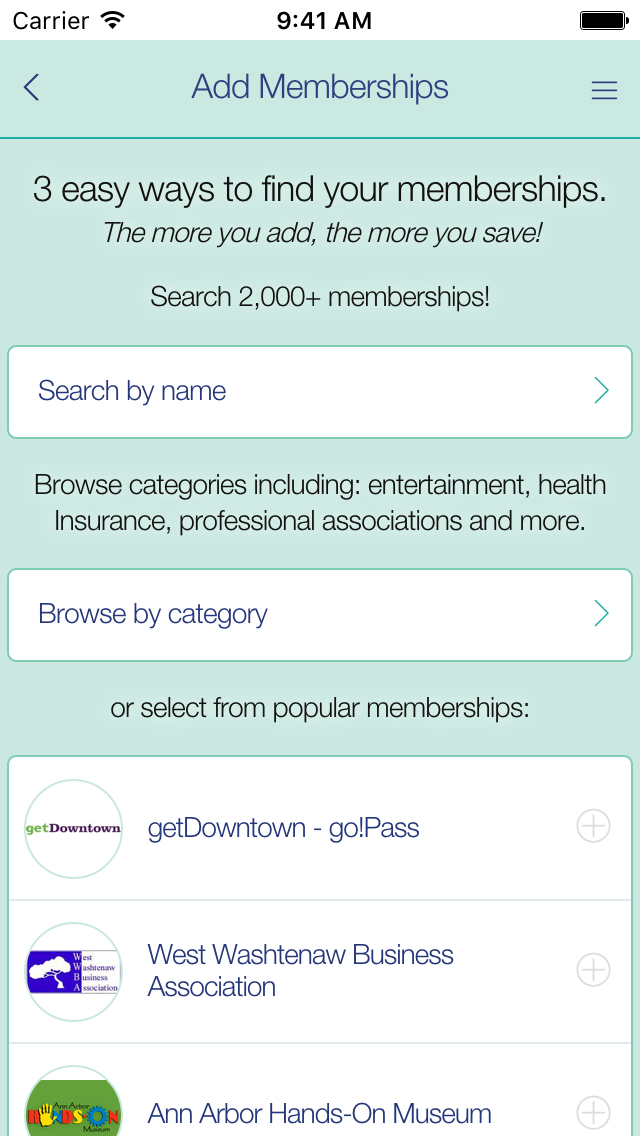Add getDowntown - go!Pass membership
Image resolution: width=640 pixels, height=1136 pixels.
(x=594, y=827)
